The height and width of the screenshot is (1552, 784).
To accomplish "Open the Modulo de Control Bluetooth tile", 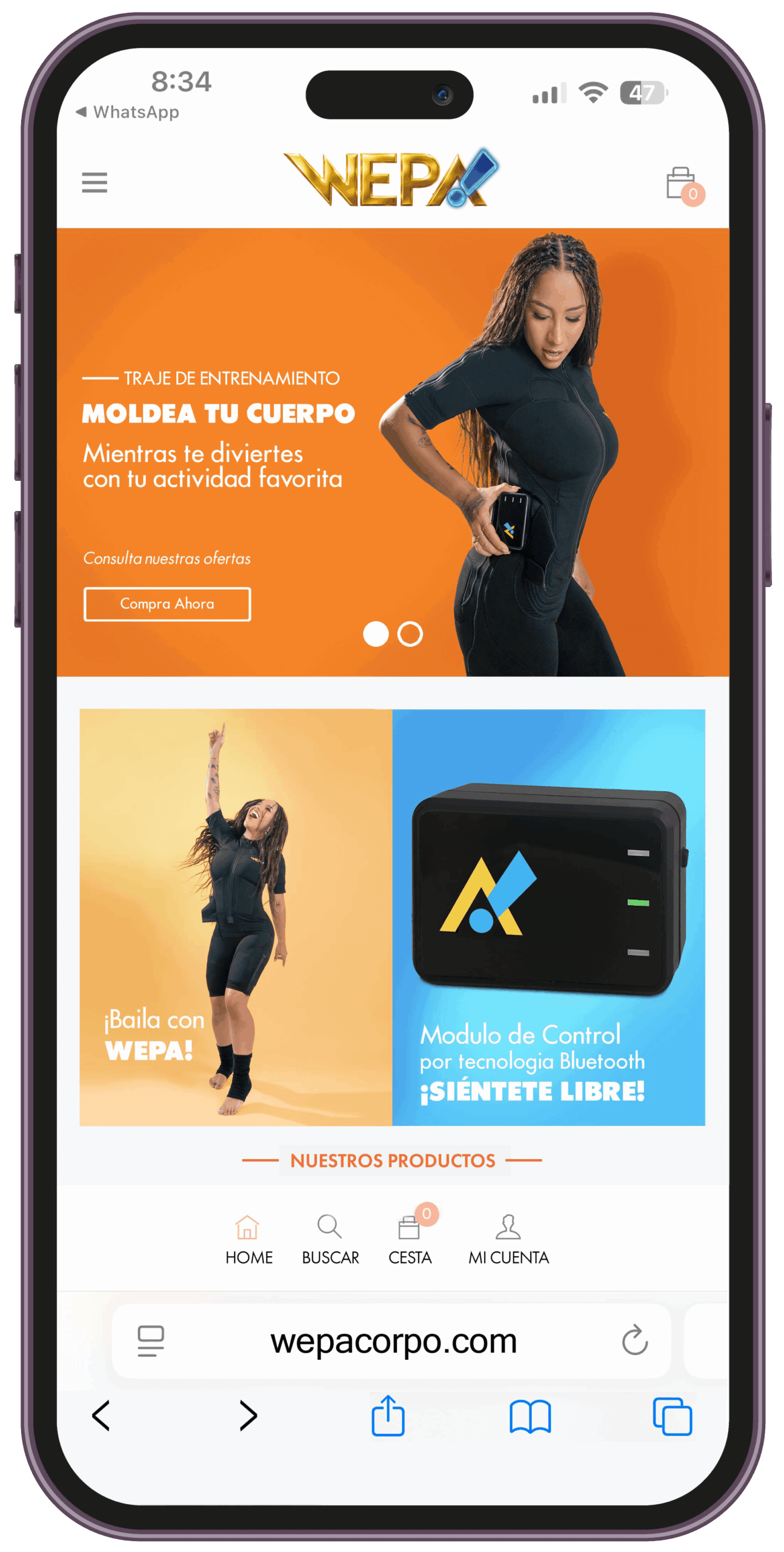I will point(548,916).
